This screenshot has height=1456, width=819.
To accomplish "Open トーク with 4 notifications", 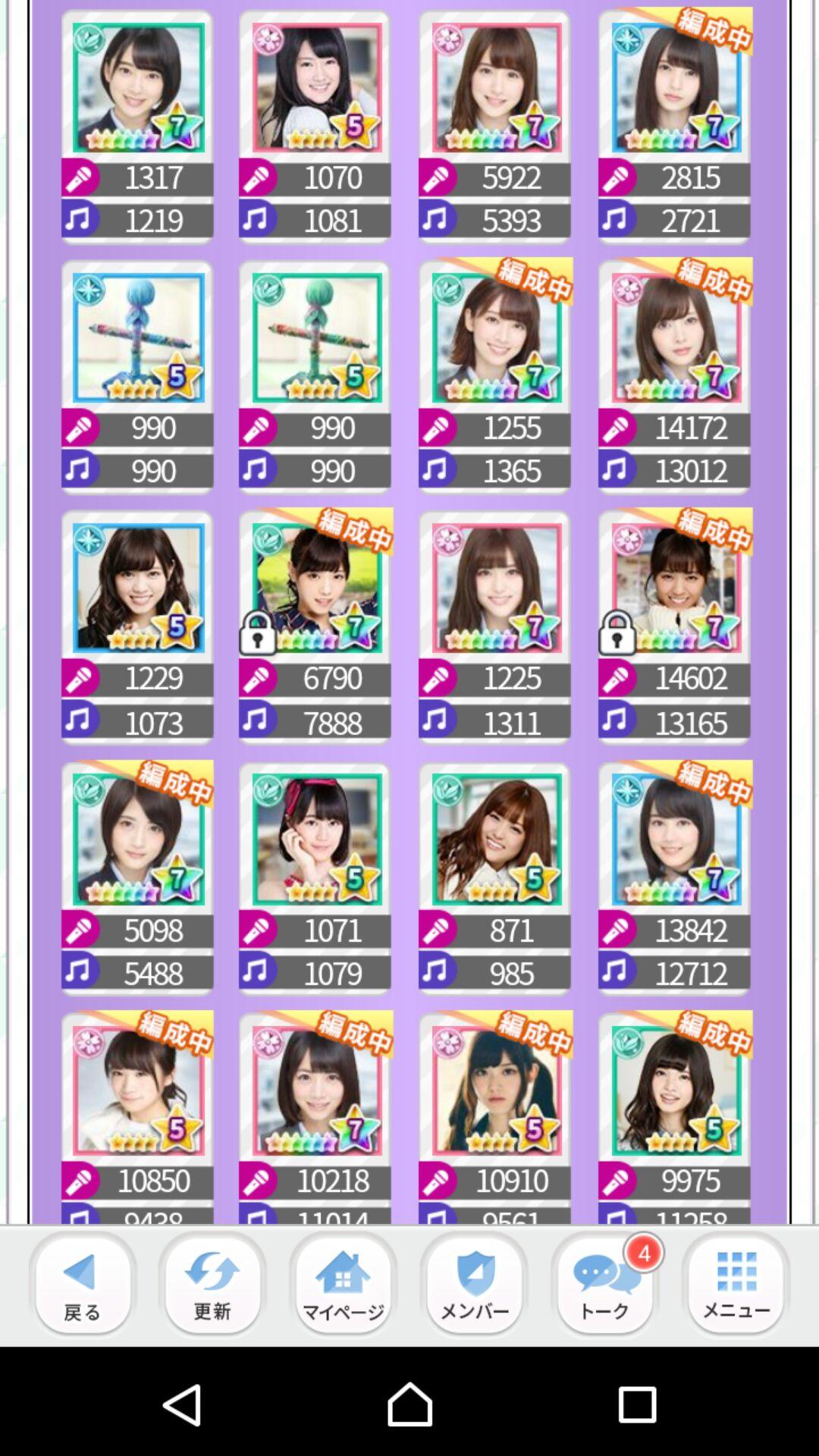I will (x=605, y=1283).
